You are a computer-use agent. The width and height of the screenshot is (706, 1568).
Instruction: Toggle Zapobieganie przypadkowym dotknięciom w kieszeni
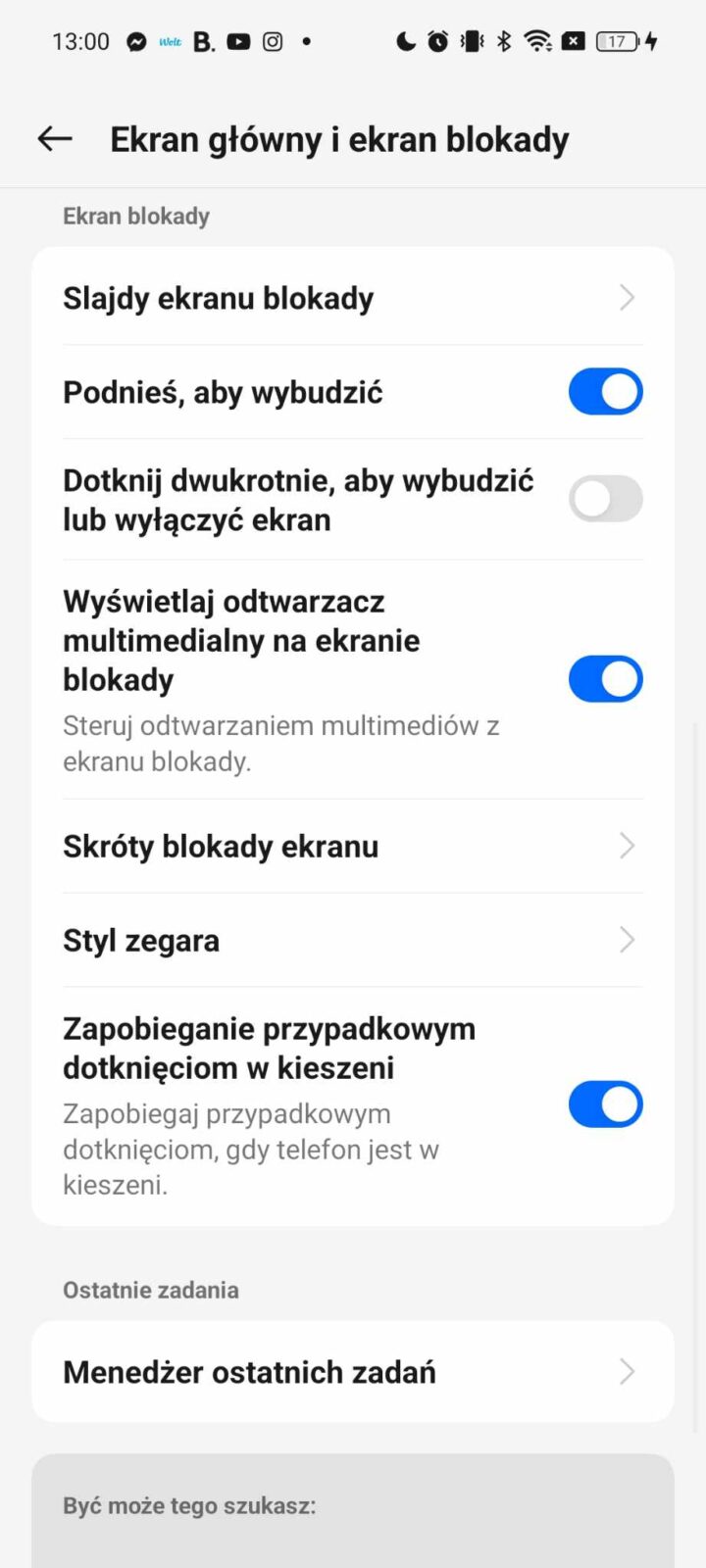(605, 1104)
